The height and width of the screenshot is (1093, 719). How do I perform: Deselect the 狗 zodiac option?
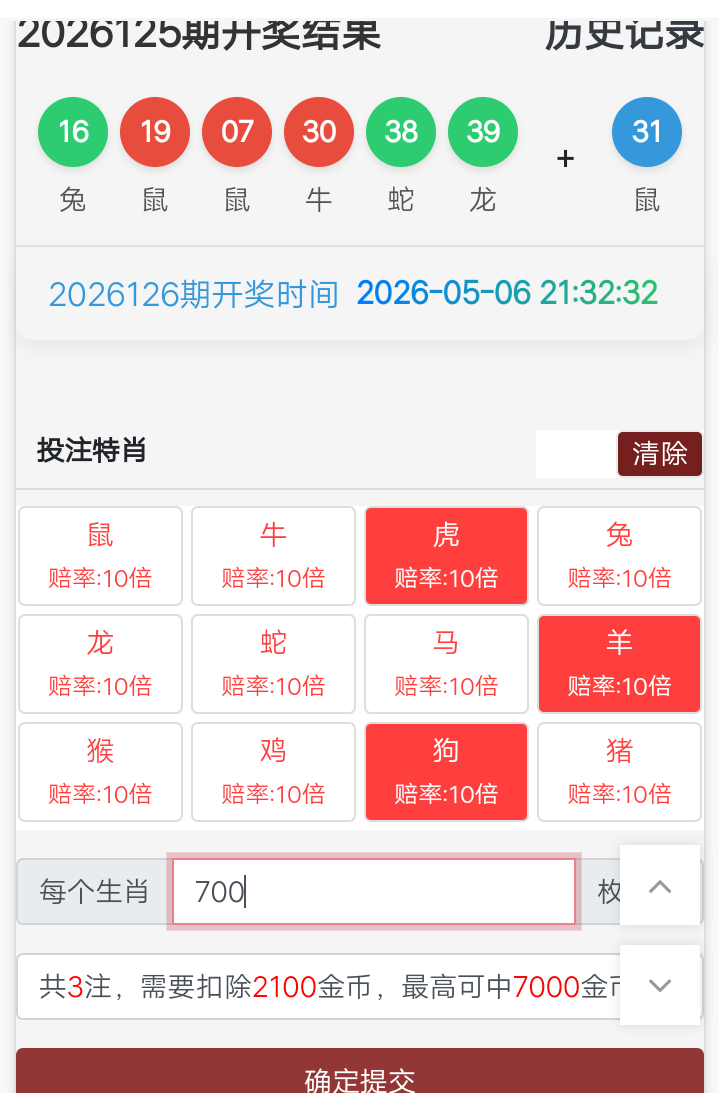446,772
